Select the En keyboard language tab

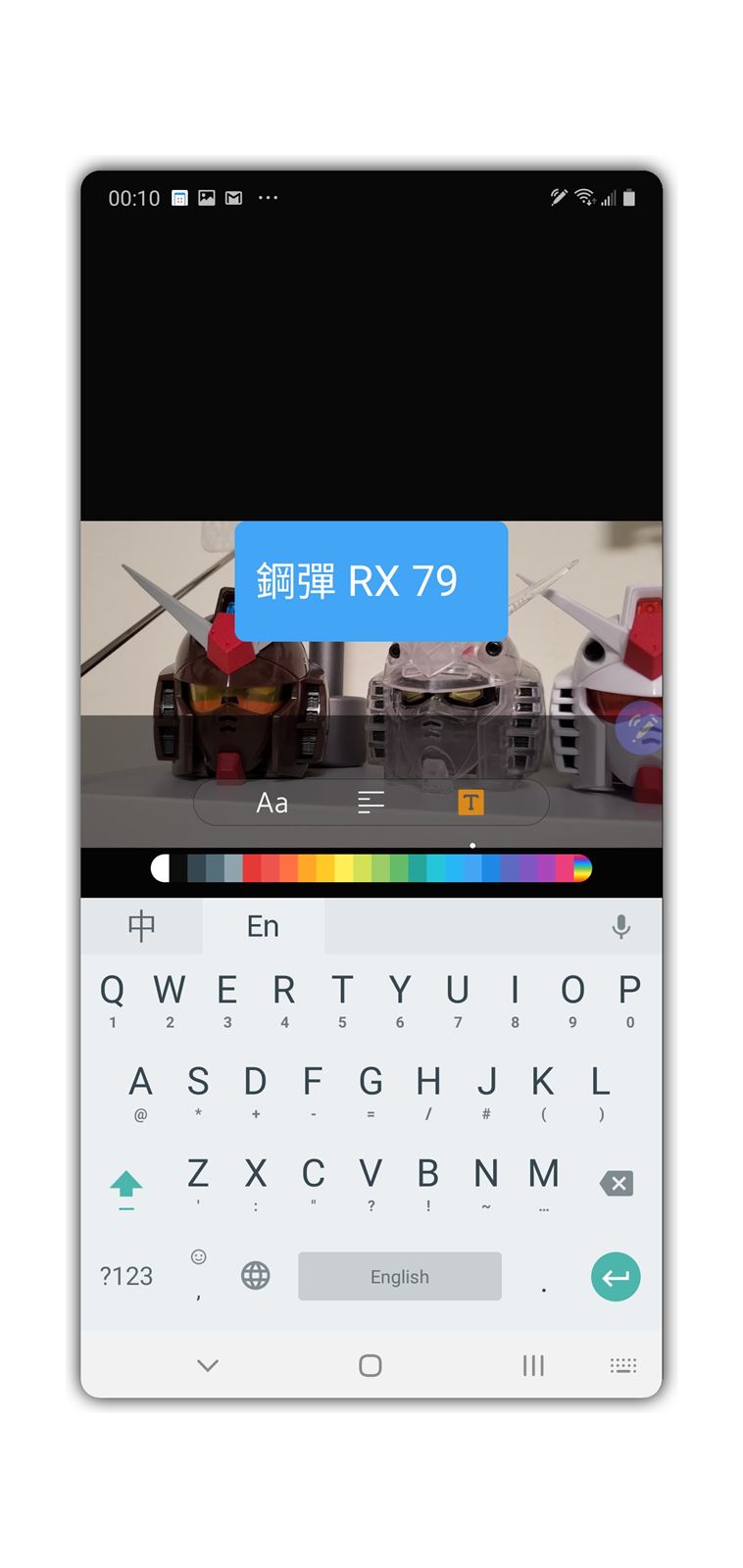263,926
